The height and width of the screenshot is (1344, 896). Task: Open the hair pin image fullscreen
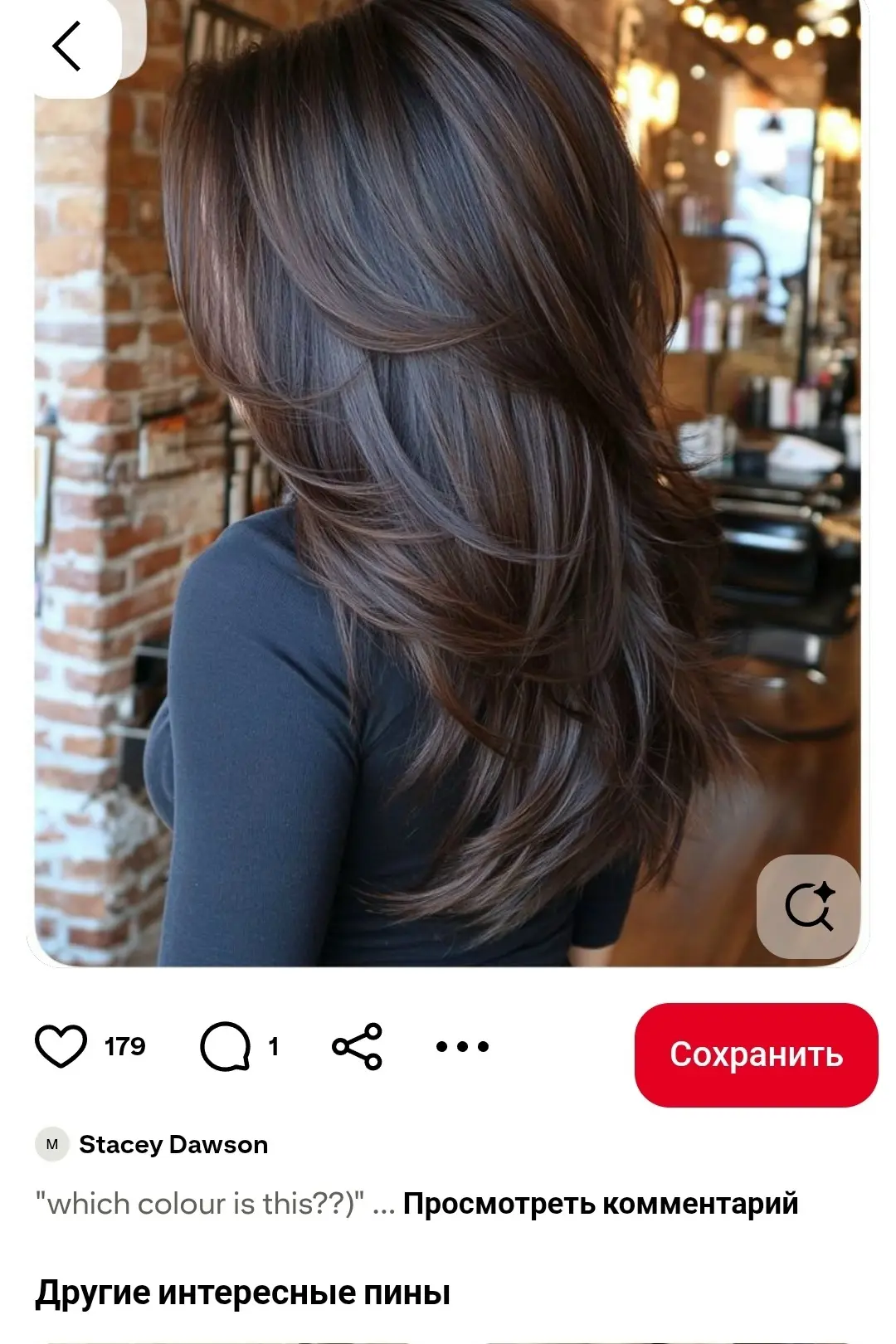pyautogui.click(x=448, y=483)
